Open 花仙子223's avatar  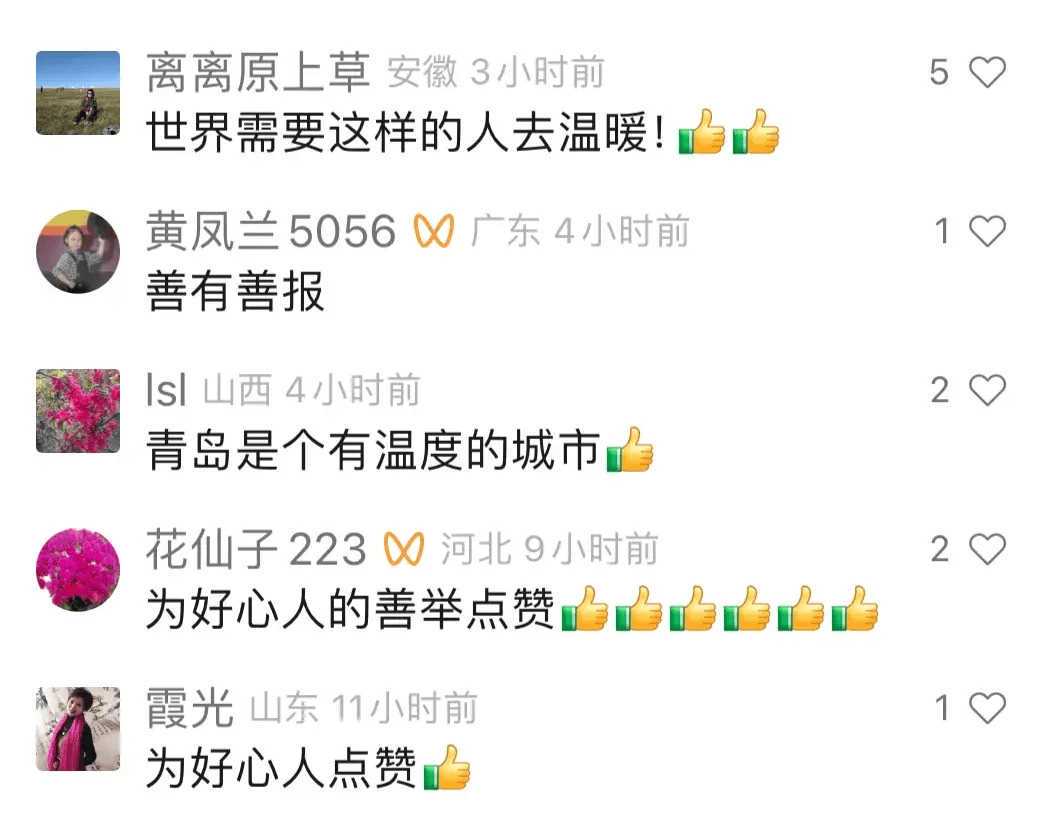78,569
